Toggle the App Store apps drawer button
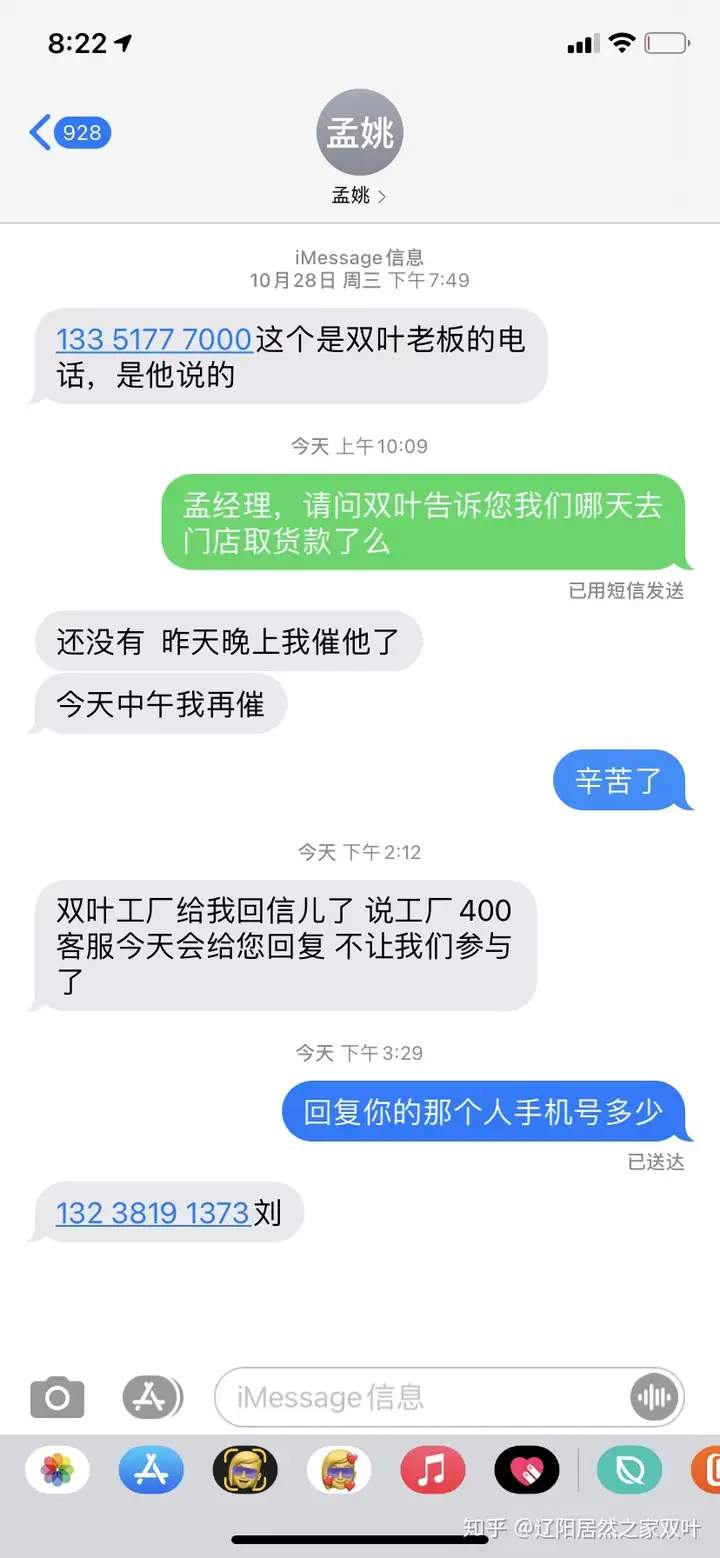The width and height of the screenshot is (720, 1558). (x=152, y=1397)
